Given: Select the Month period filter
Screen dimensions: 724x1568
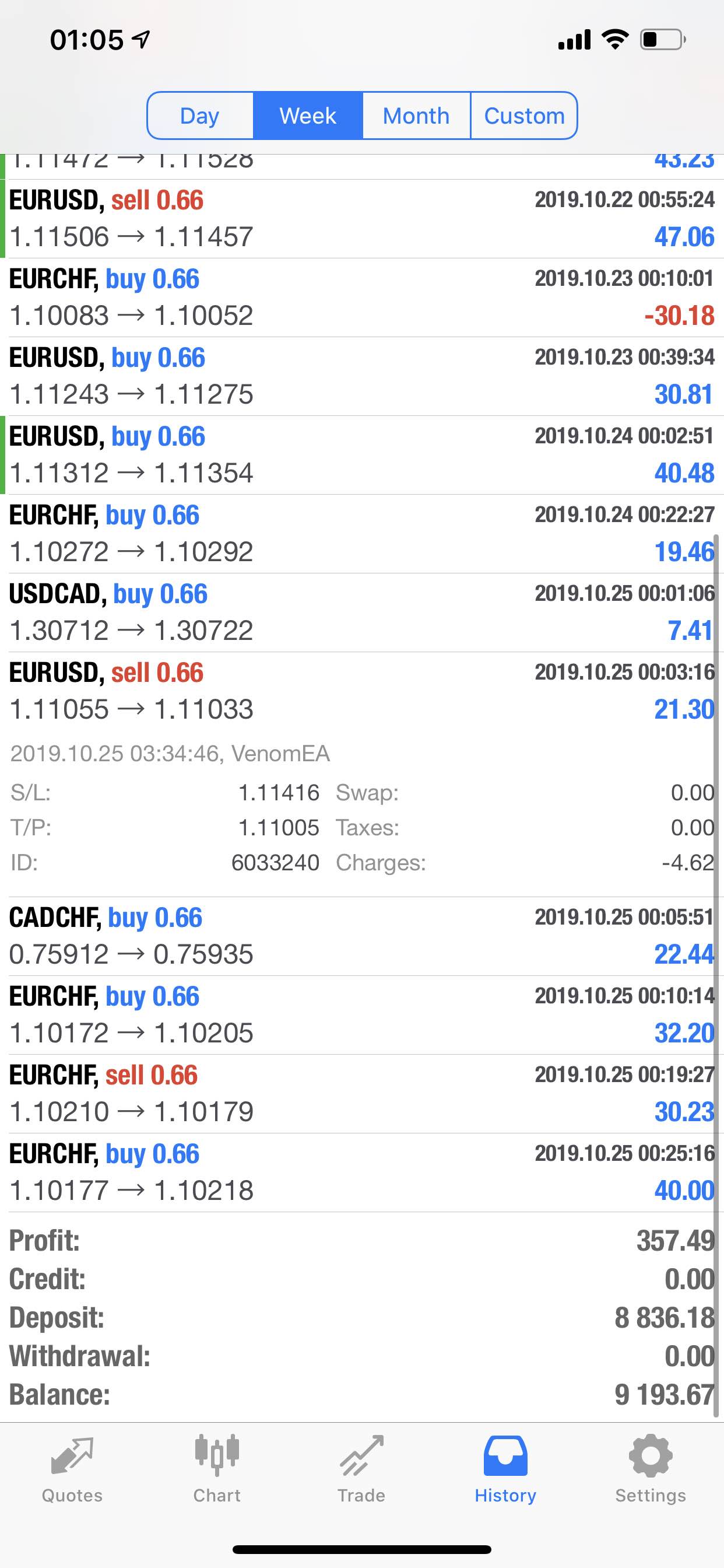Looking at the screenshot, I should pyautogui.click(x=416, y=116).
